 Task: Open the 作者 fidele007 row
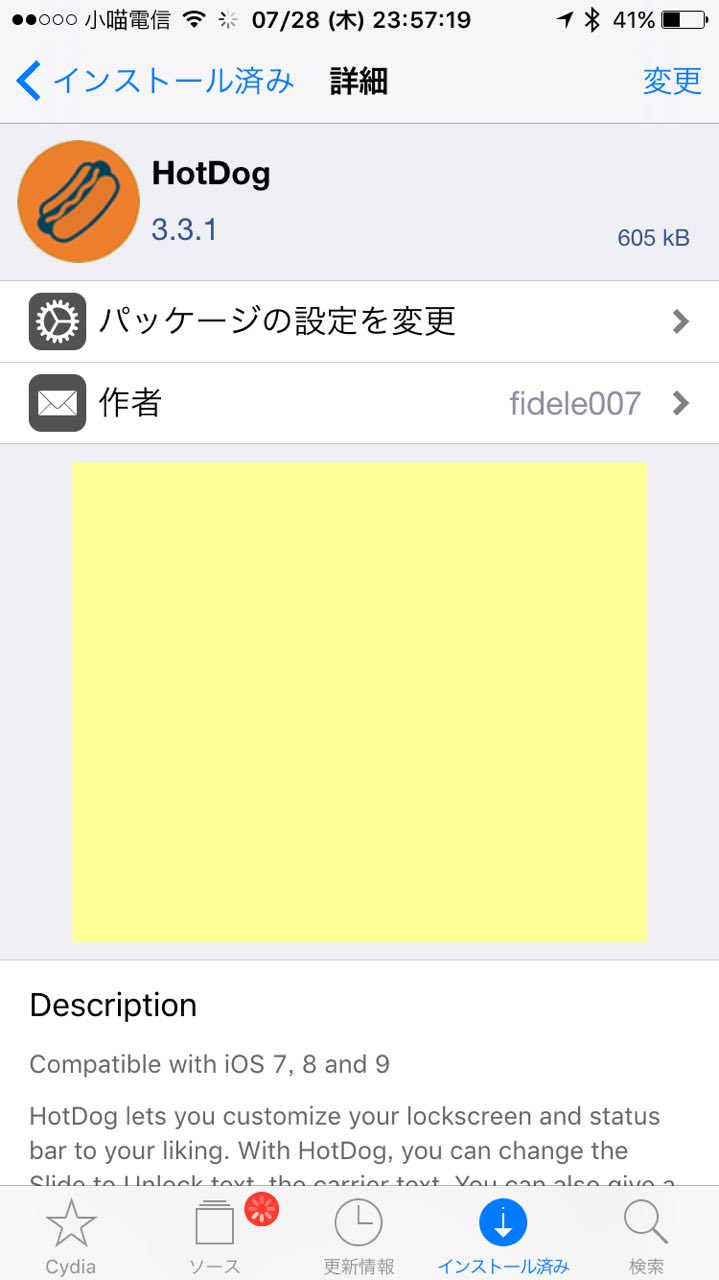click(x=359, y=403)
